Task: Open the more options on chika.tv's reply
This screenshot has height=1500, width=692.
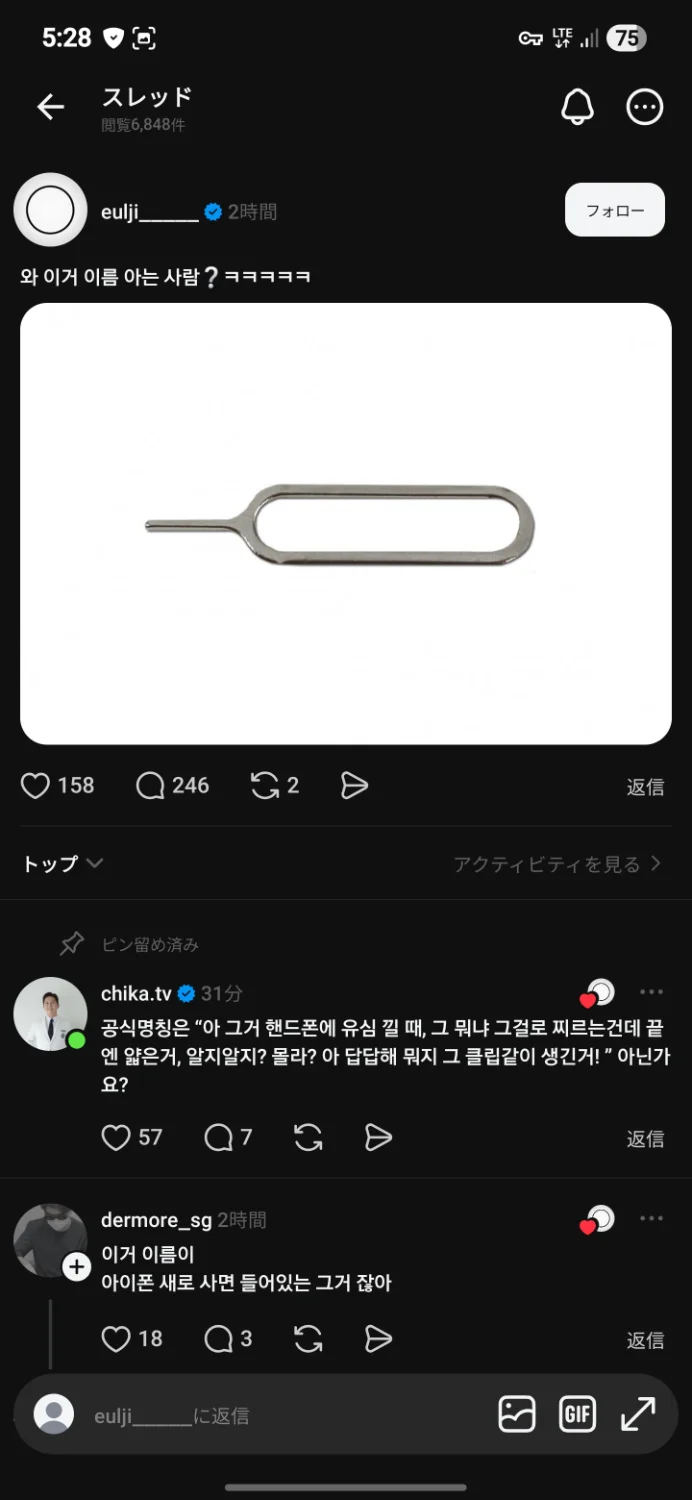Action: click(651, 992)
